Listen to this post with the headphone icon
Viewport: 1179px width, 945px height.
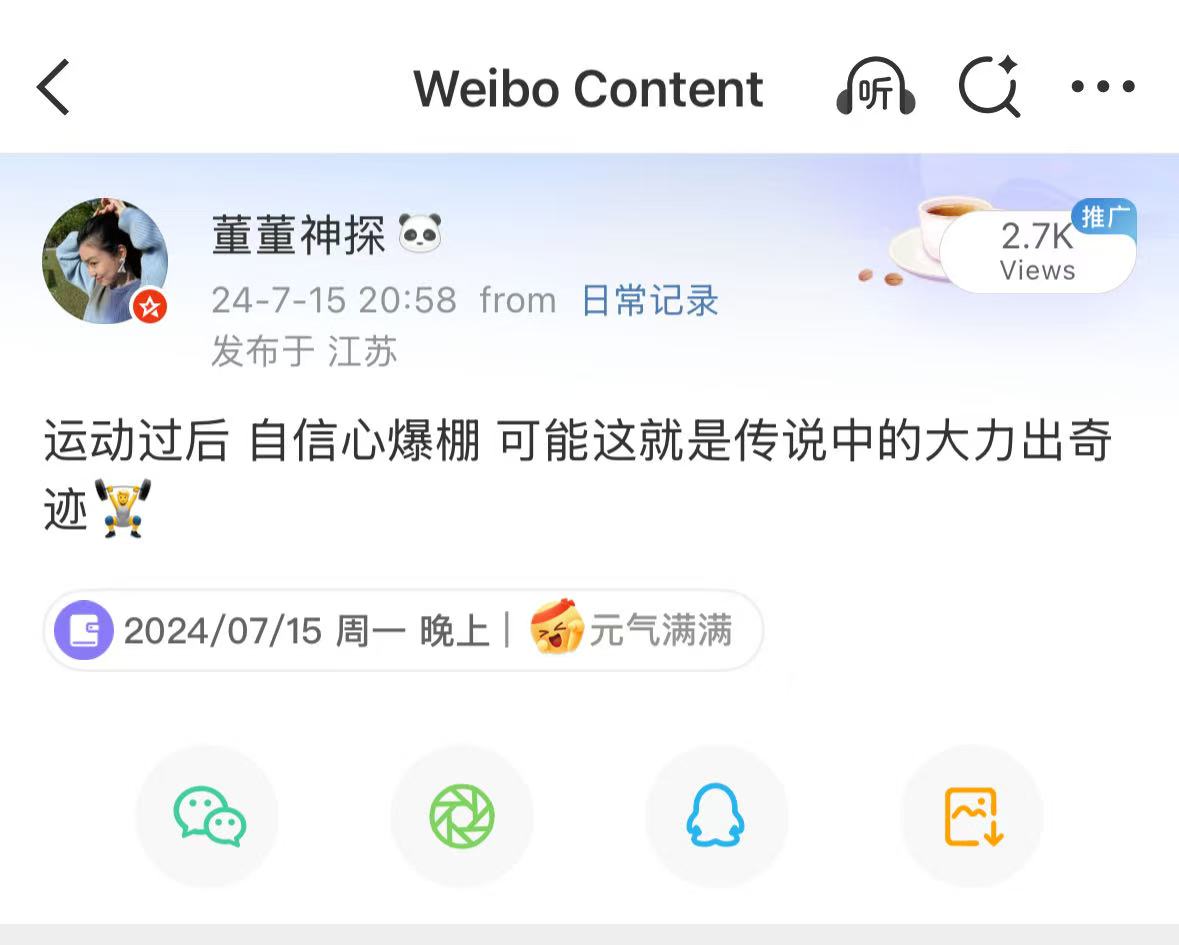[875, 88]
